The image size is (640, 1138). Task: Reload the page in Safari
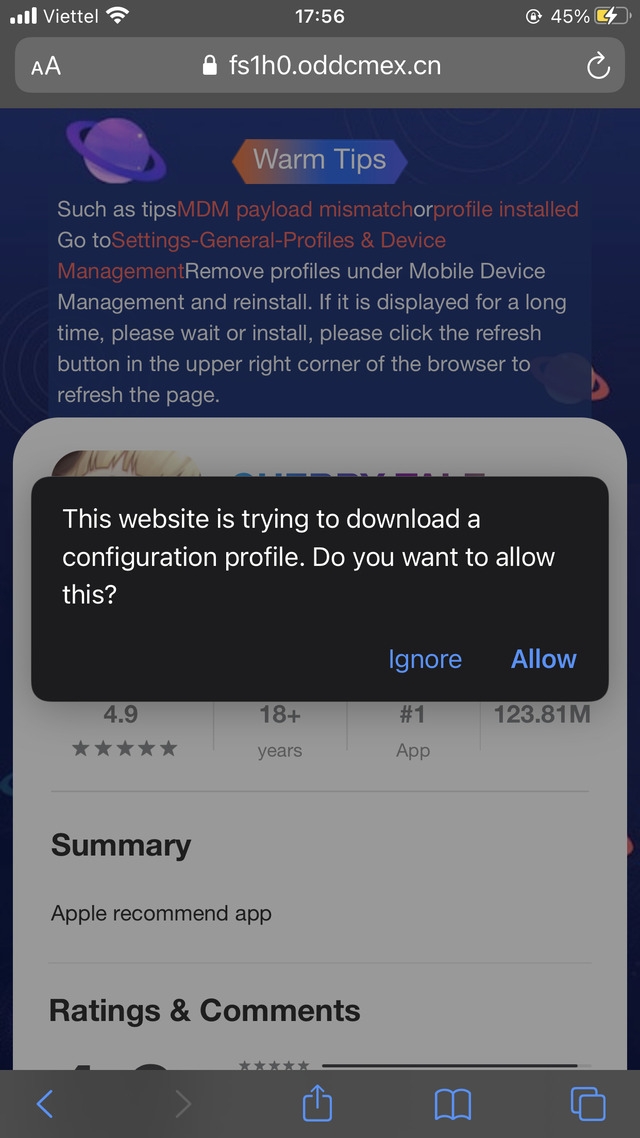point(597,67)
